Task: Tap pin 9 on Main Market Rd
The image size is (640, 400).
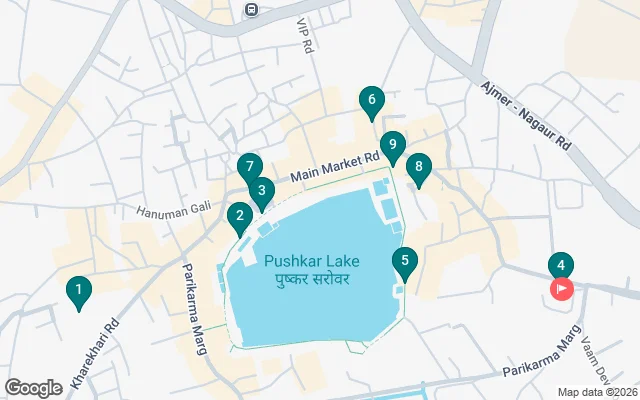Action: tap(392, 146)
